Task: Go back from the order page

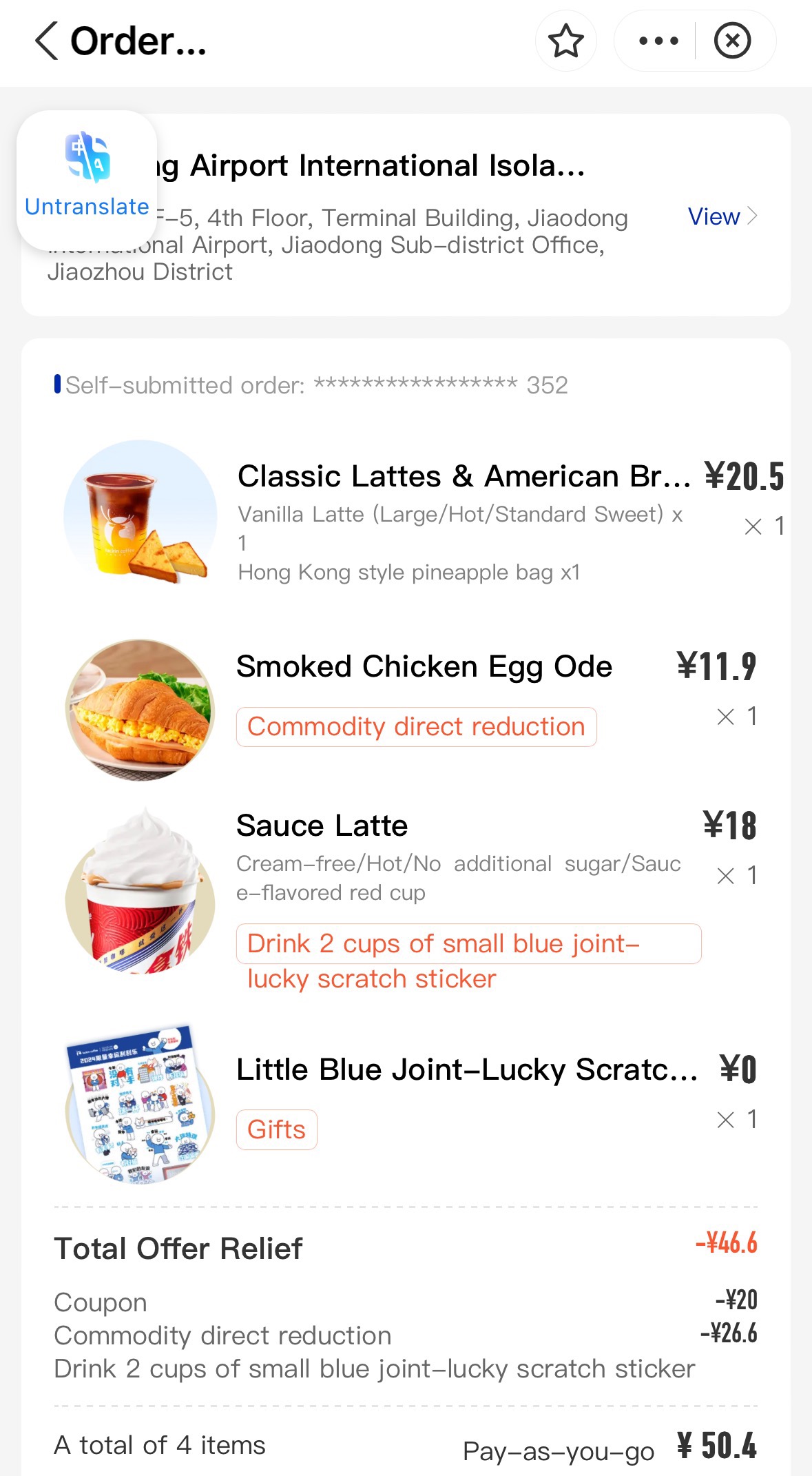Action: coord(47,41)
